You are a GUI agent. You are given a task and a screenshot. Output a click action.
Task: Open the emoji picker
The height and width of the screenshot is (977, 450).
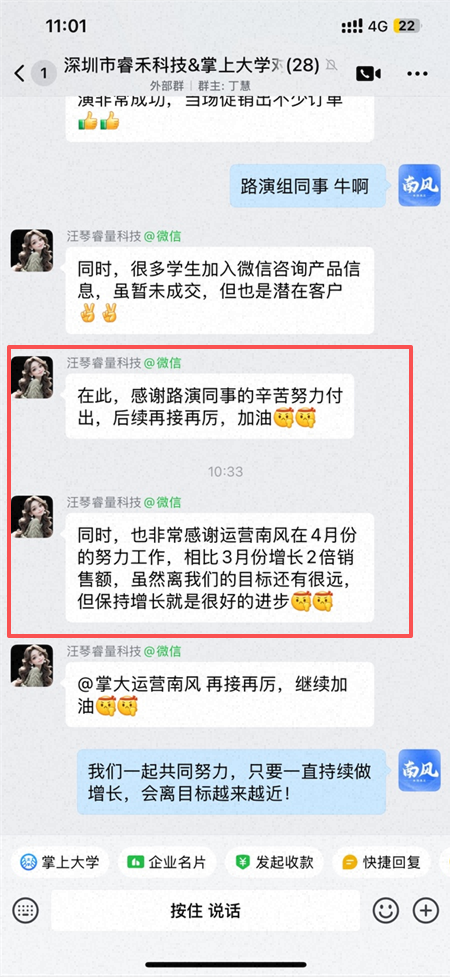click(386, 910)
